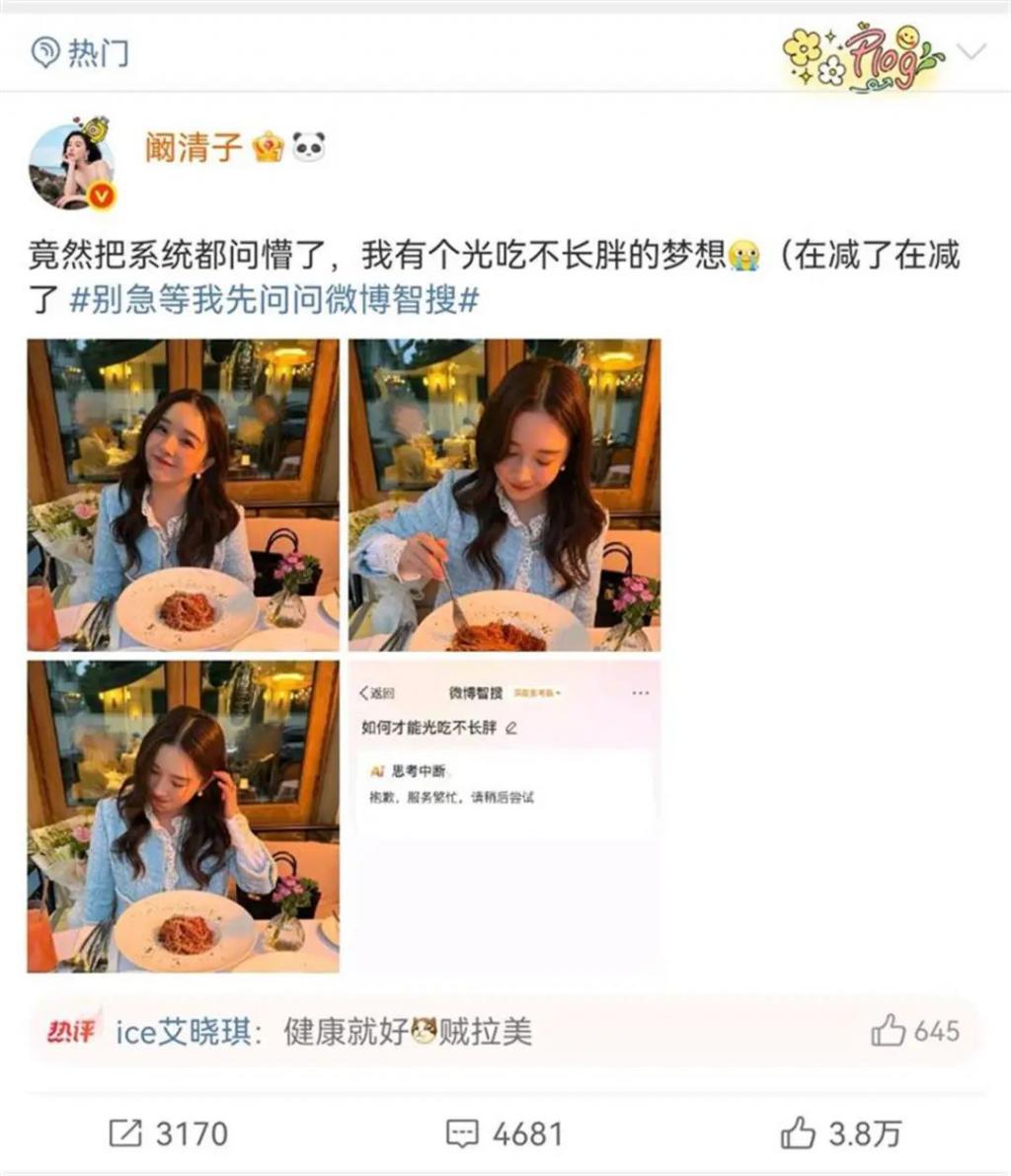Tap the username 阚清子

194,148
